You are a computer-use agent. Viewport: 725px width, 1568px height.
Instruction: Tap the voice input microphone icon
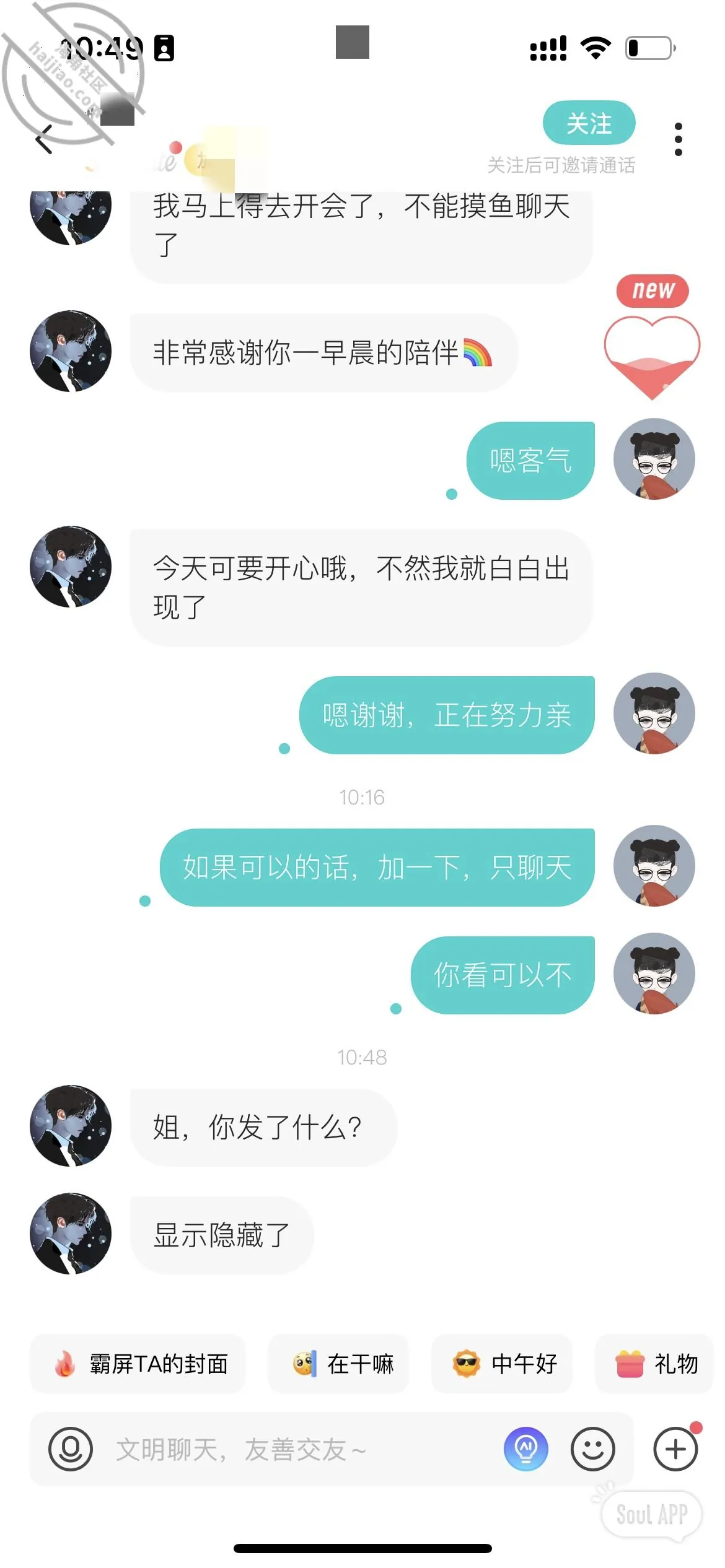(x=71, y=1449)
